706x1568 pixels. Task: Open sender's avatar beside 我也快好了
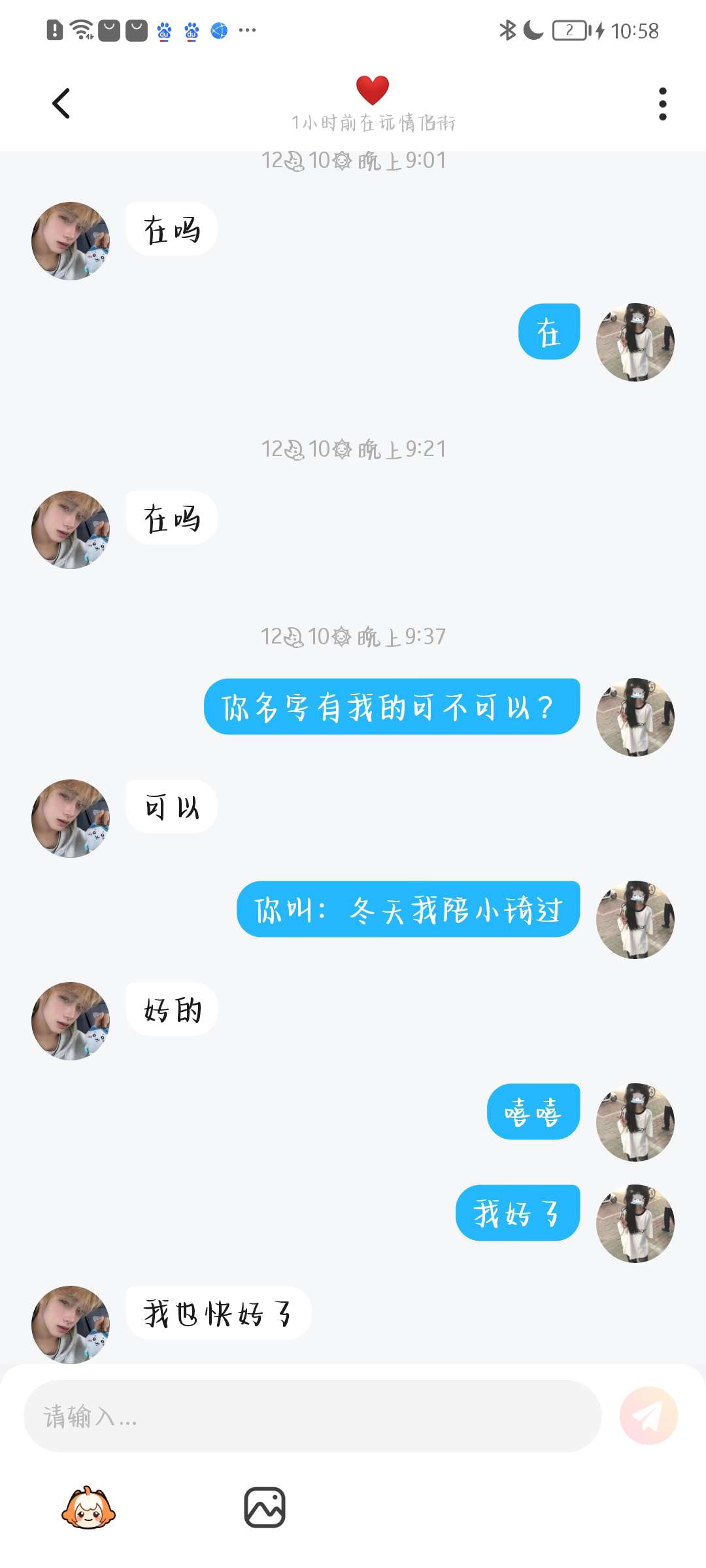(71, 1324)
